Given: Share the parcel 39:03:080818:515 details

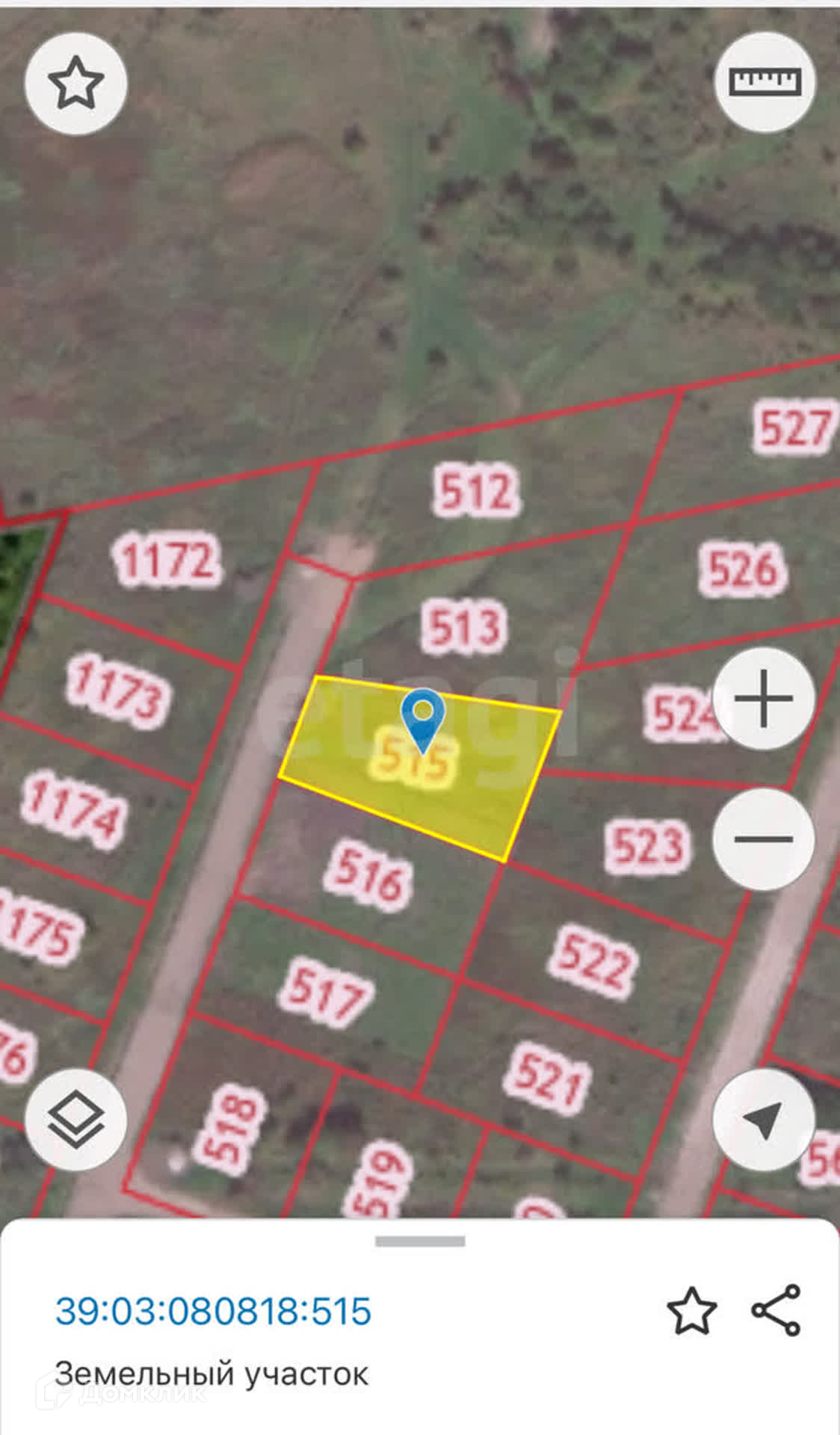Looking at the screenshot, I should (776, 1310).
